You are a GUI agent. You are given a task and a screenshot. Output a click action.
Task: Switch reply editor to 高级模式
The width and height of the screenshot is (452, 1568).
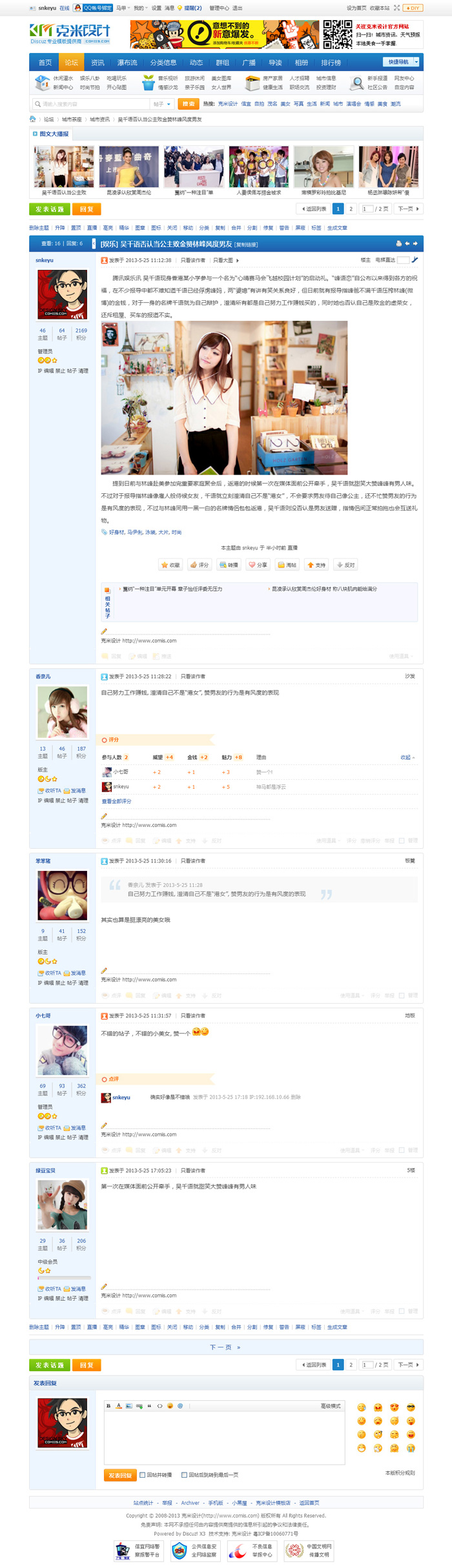(x=331, y=1406)
